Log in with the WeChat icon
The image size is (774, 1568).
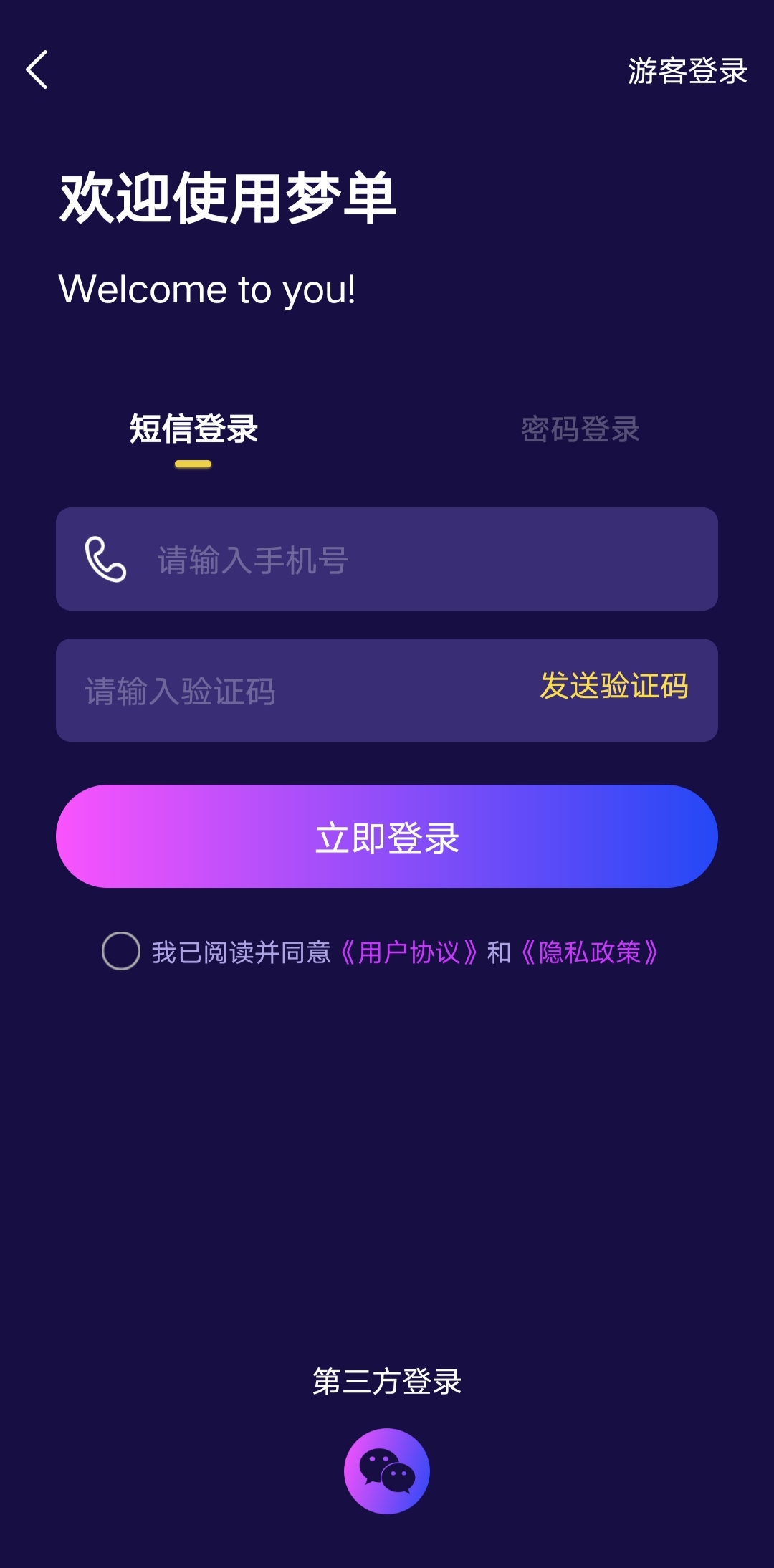[387, 1471]
